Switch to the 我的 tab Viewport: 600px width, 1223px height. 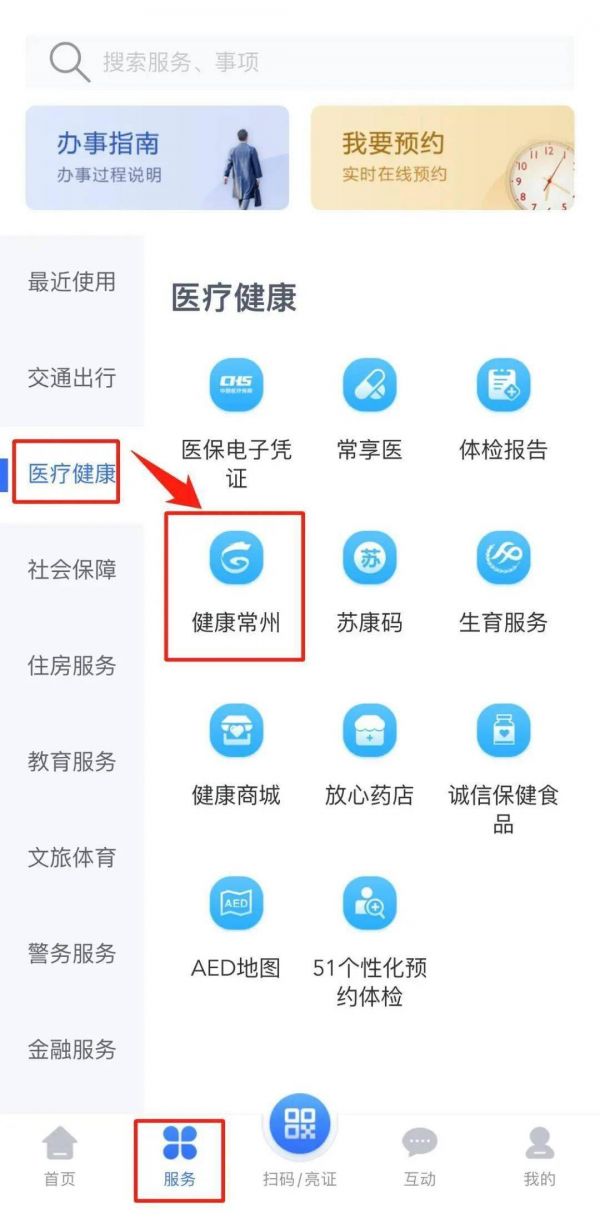(x=540, y=1156)
